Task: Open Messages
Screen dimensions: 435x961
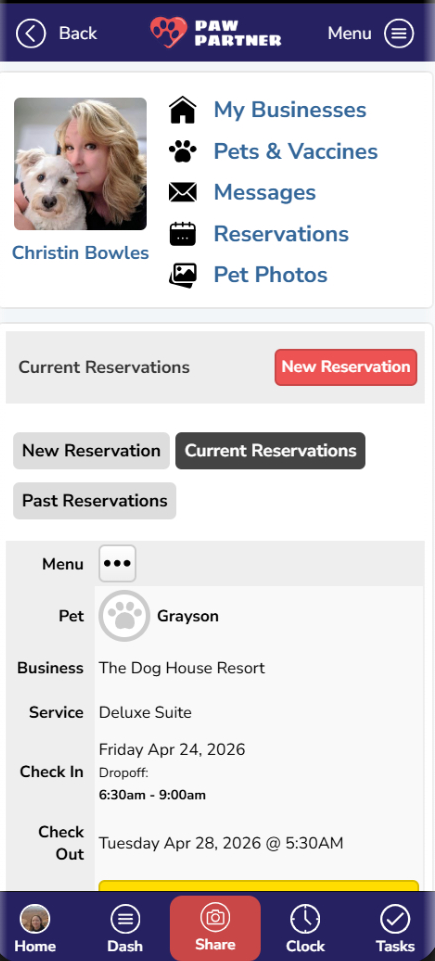Action: pyautogui.click(x=265, y=192)
